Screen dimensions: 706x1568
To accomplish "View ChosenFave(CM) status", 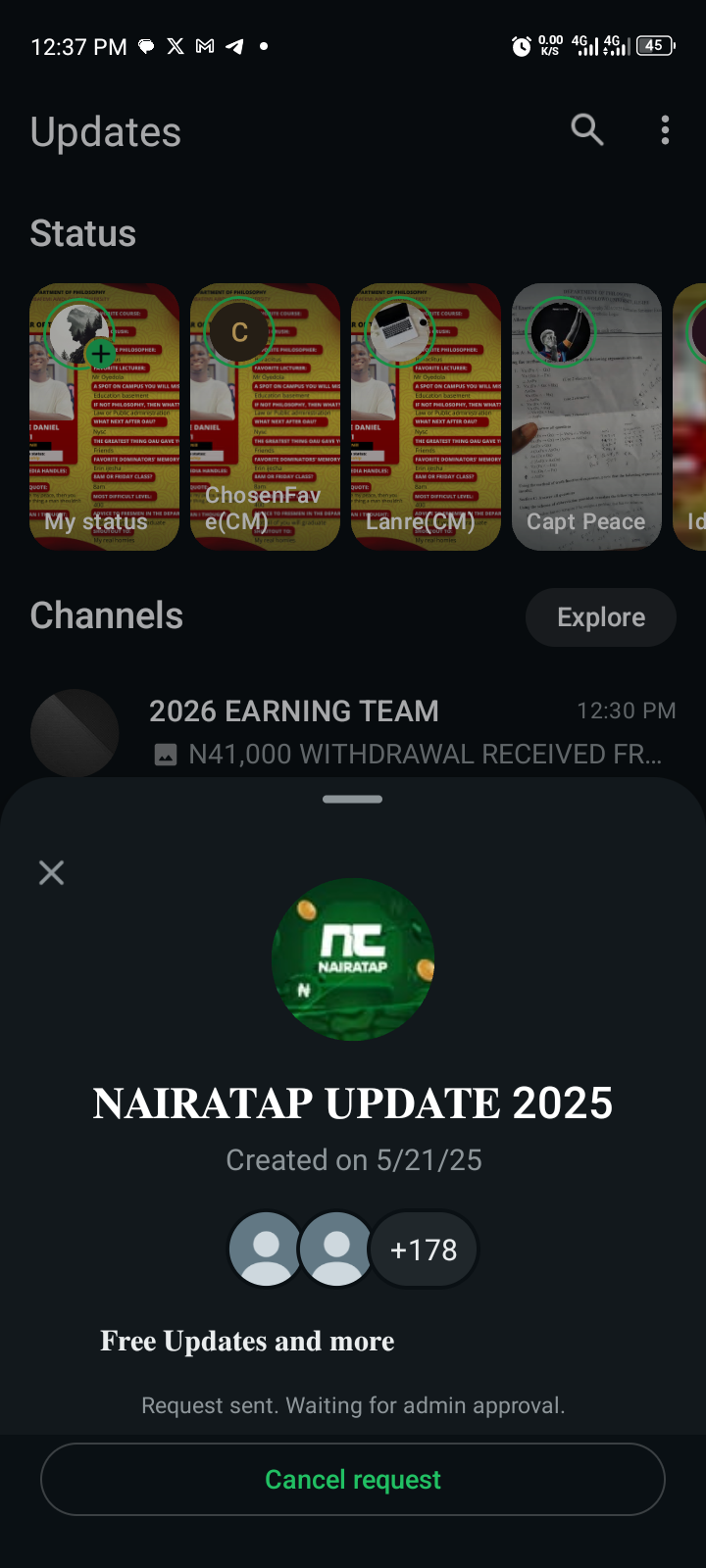I will 265,416.
